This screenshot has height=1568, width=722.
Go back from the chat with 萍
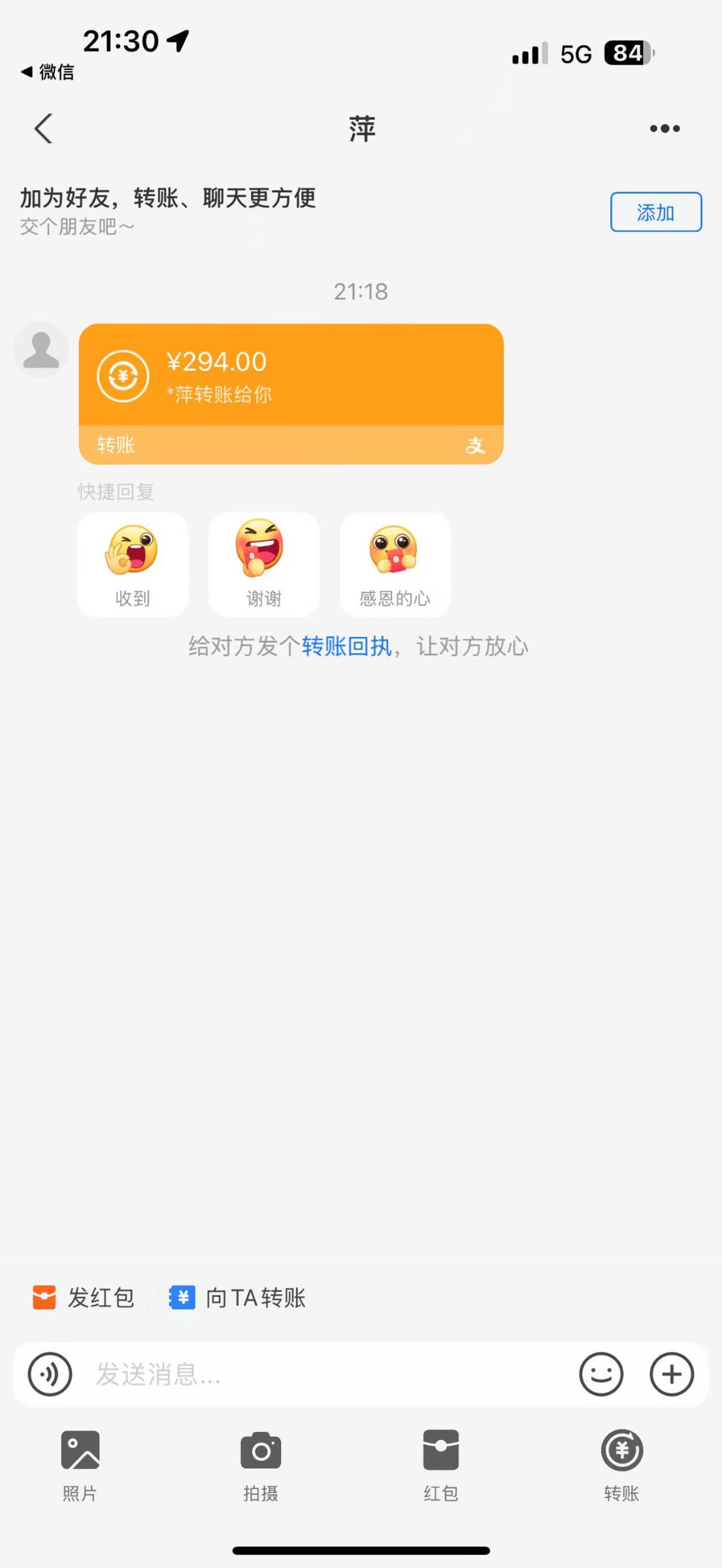[43, 129]
